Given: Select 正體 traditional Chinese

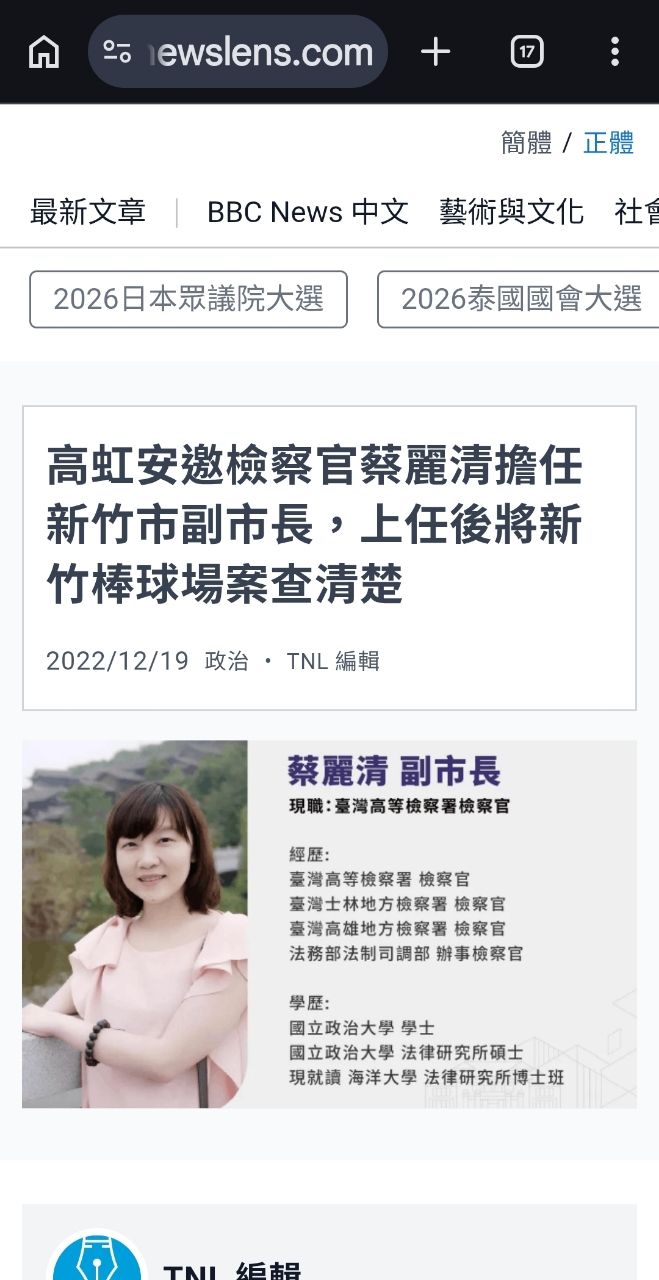Looking at the screenshot, I should click(x=608, y=143).
